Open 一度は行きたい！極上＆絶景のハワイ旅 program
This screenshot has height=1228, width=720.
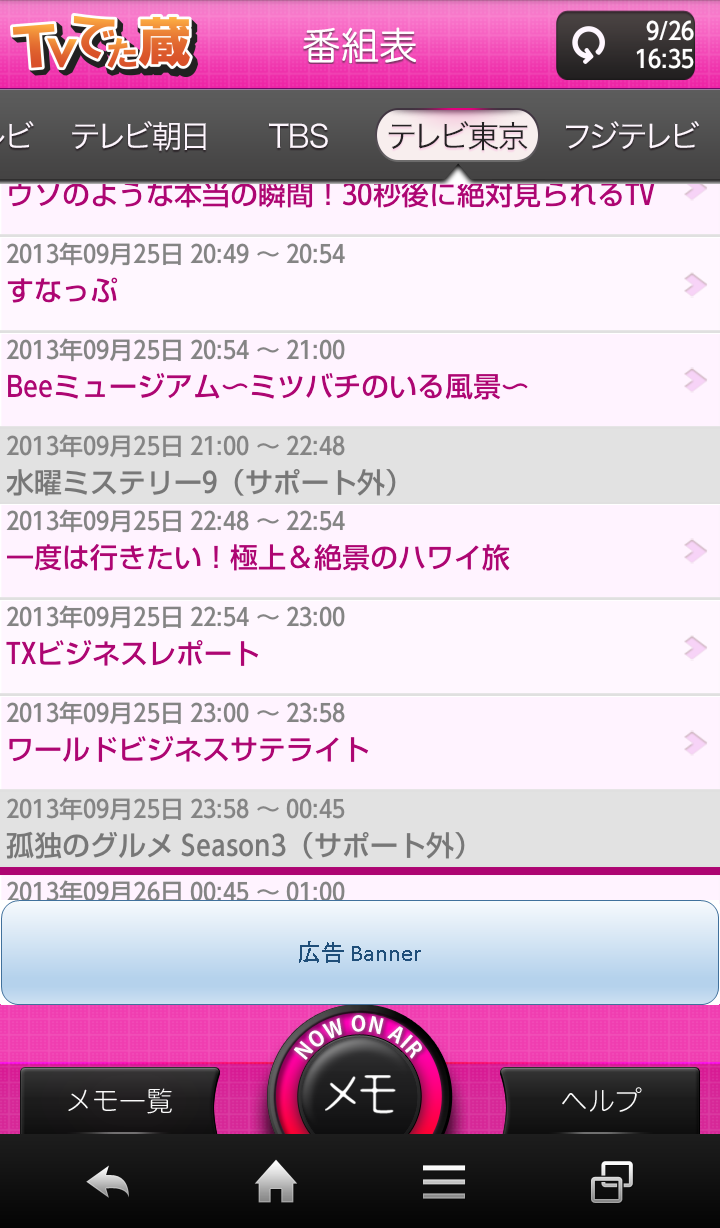coord(360,551)
